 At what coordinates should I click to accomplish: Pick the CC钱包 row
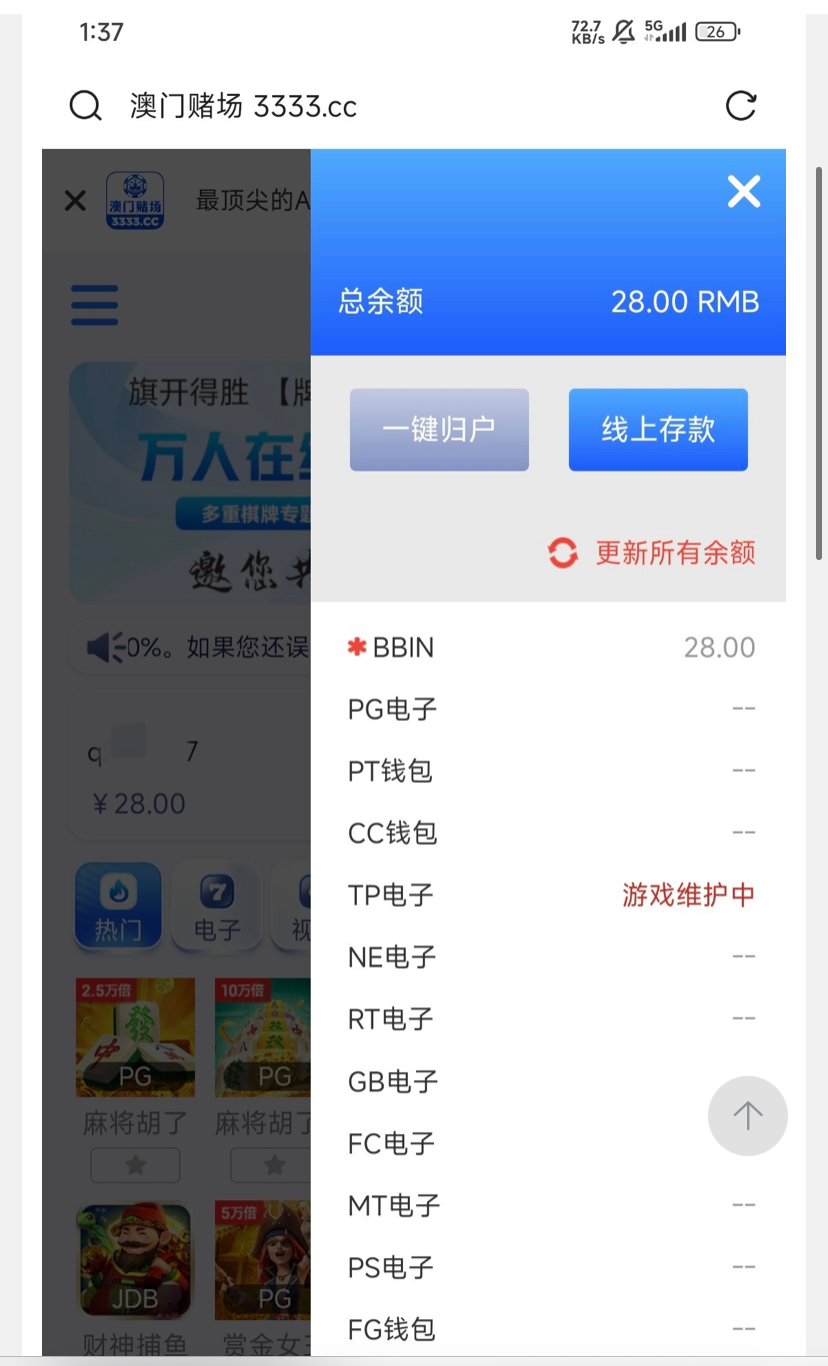click(548, 833)
